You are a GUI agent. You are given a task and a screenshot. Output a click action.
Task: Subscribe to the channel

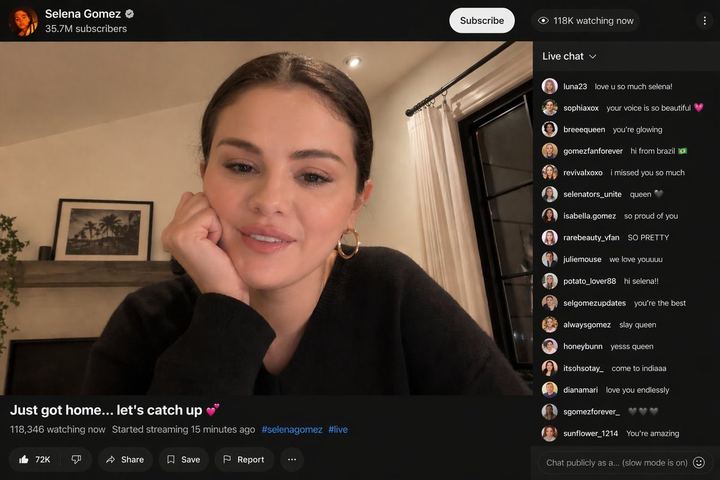coord(482,20)
